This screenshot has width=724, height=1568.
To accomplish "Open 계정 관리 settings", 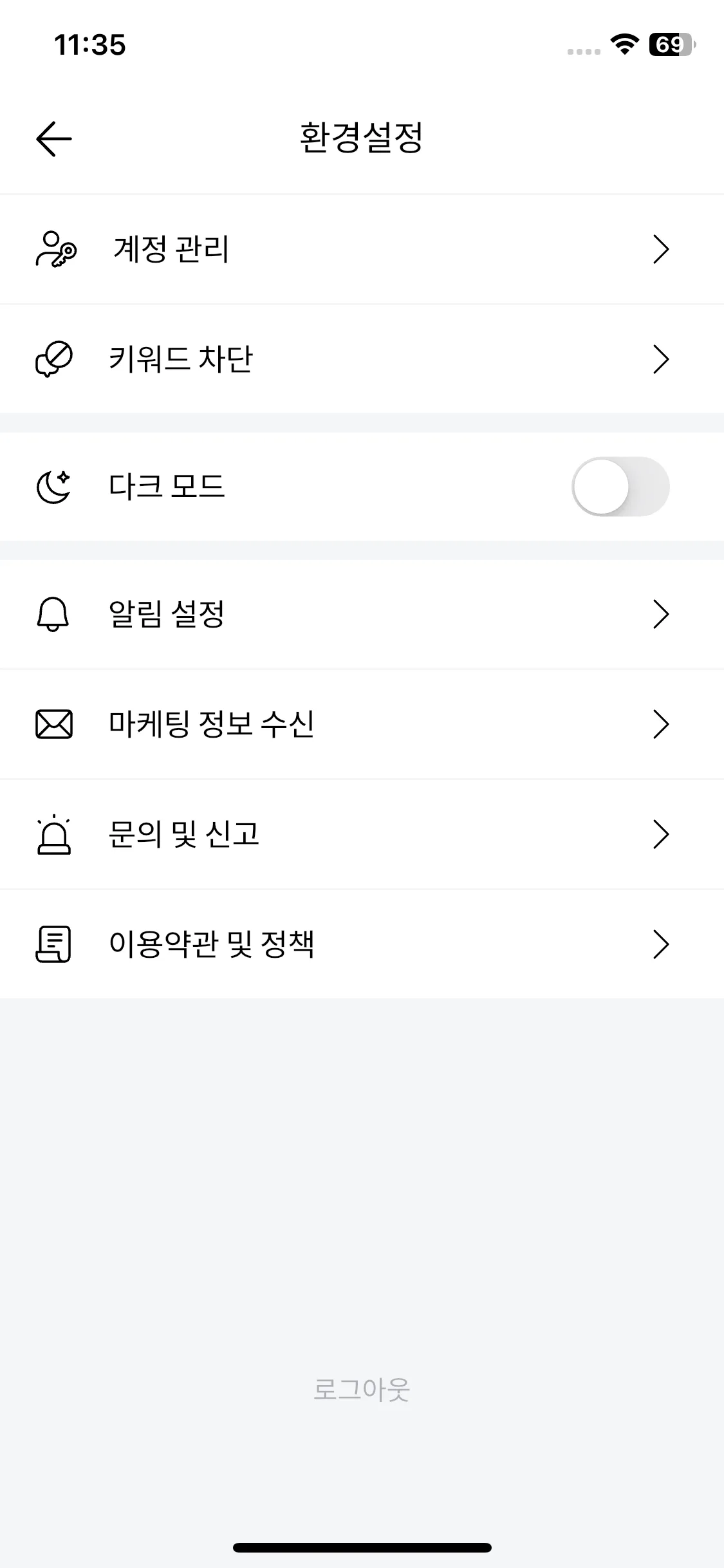I will point(362,249).
